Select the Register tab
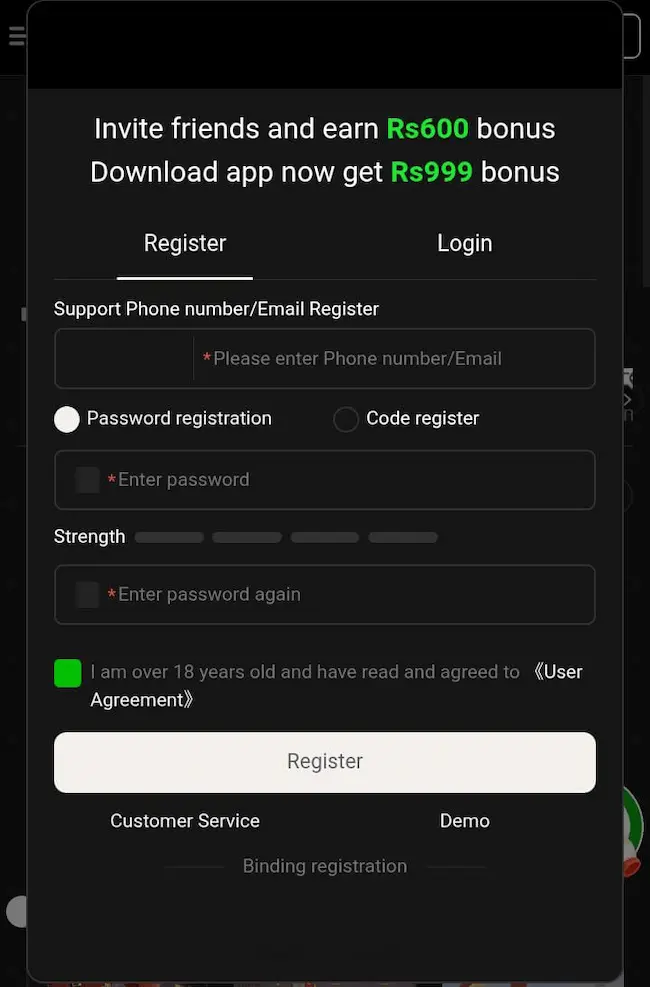 point(185,243)
